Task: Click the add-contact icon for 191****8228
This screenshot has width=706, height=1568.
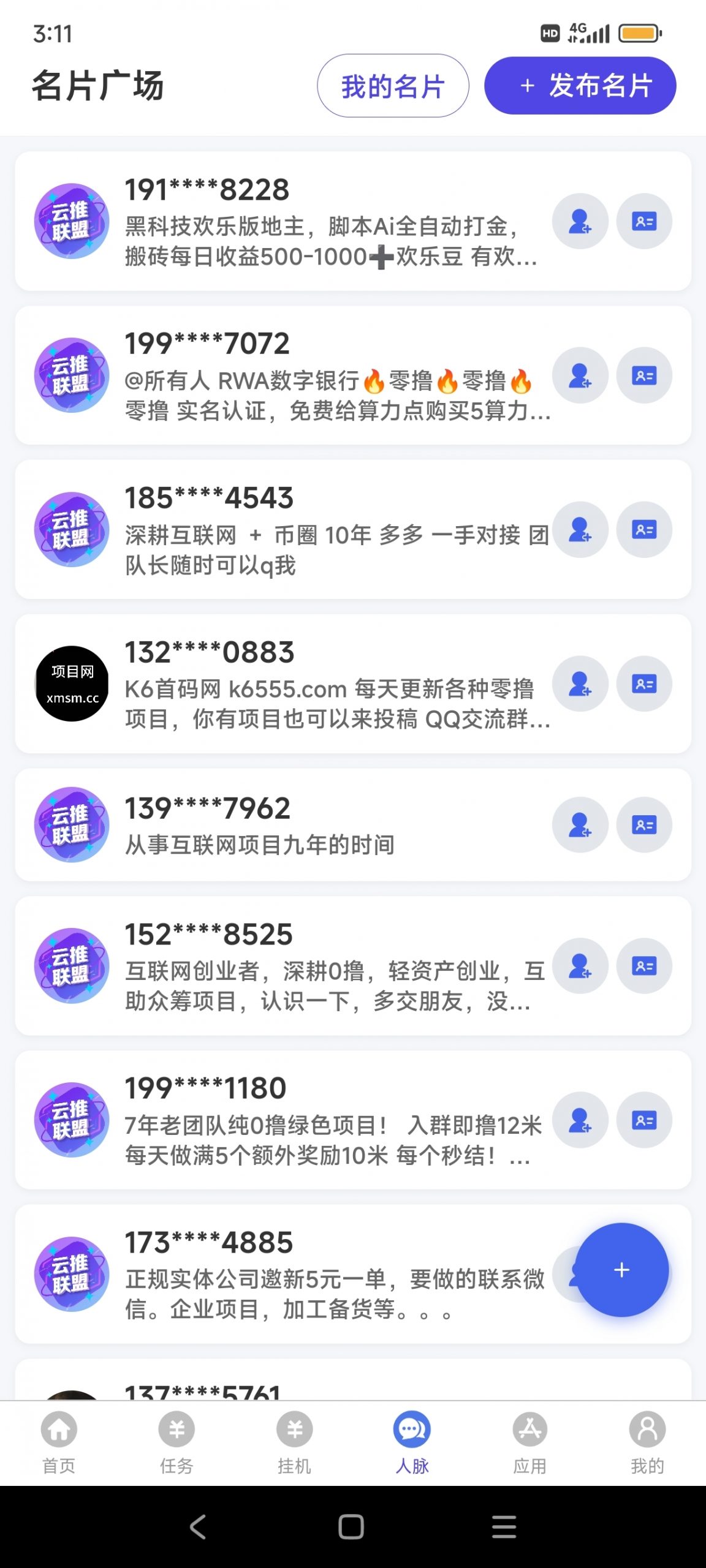Action: click(x=580, y=222)
